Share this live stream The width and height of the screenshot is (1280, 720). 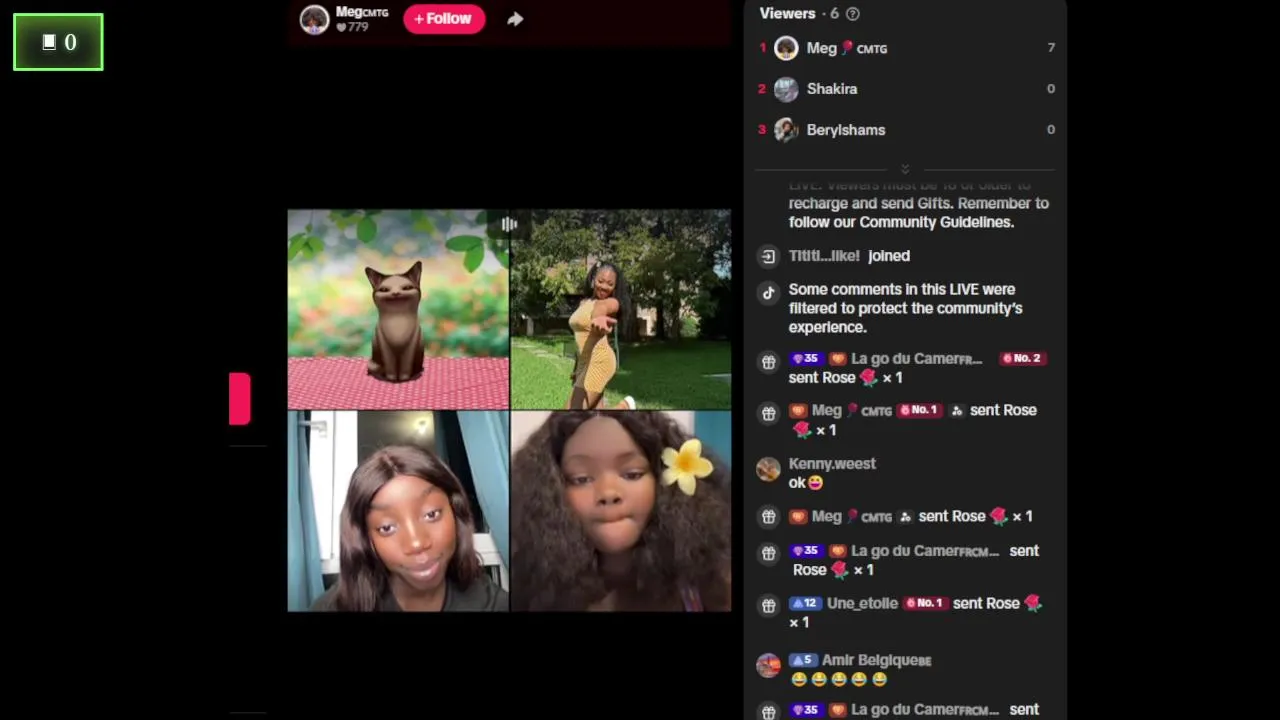515,19
